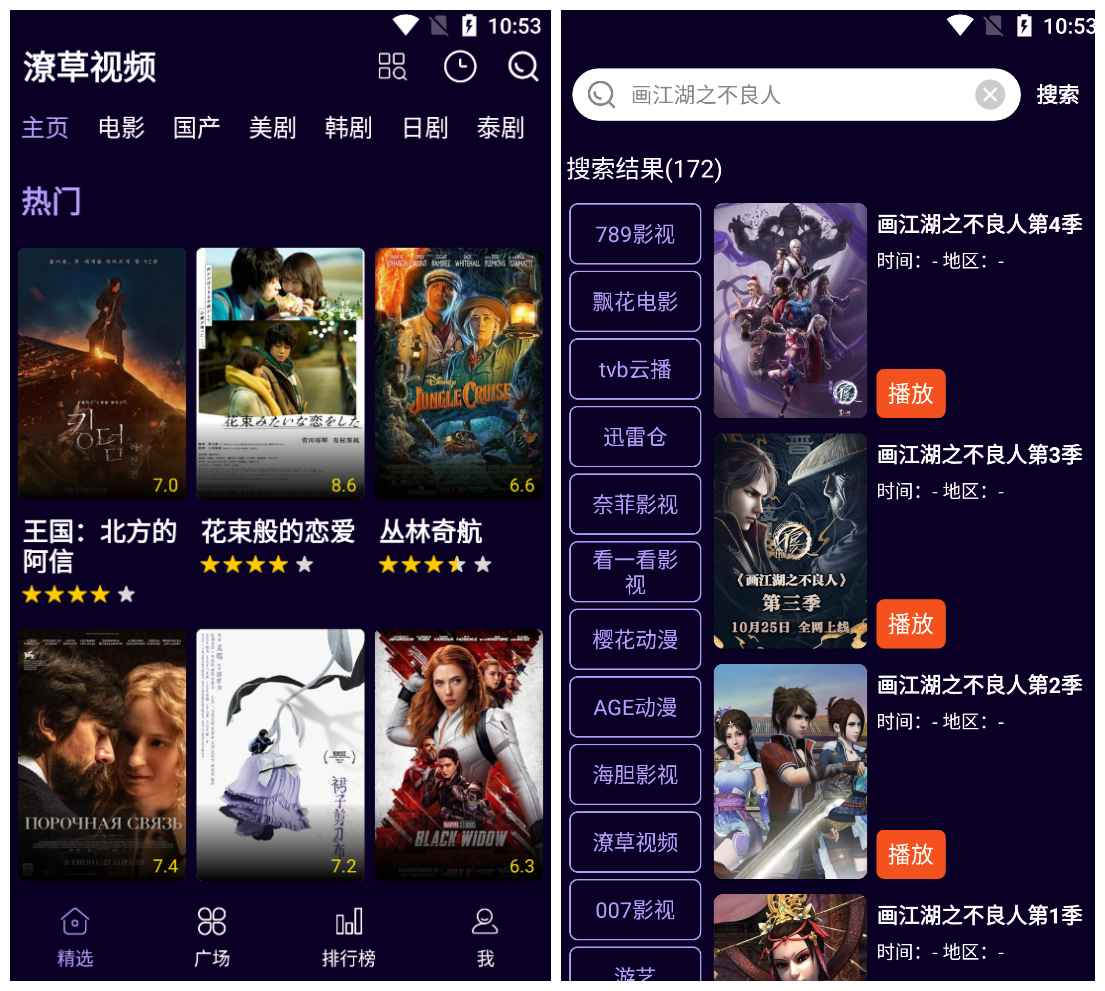The height and width of the screenshot is (991, 1105).
Task: Play 画江湖之不良人第3季
Action: tap(910, 623)
